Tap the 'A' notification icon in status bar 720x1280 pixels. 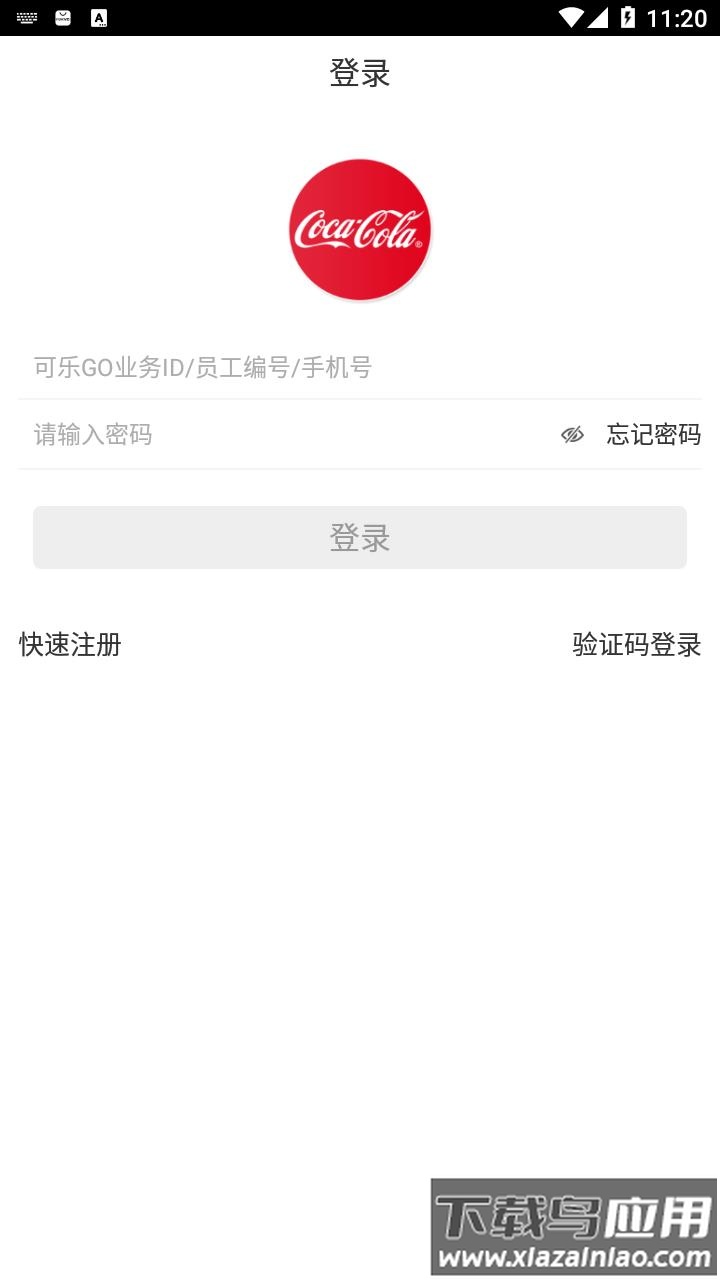click(99, 16)
